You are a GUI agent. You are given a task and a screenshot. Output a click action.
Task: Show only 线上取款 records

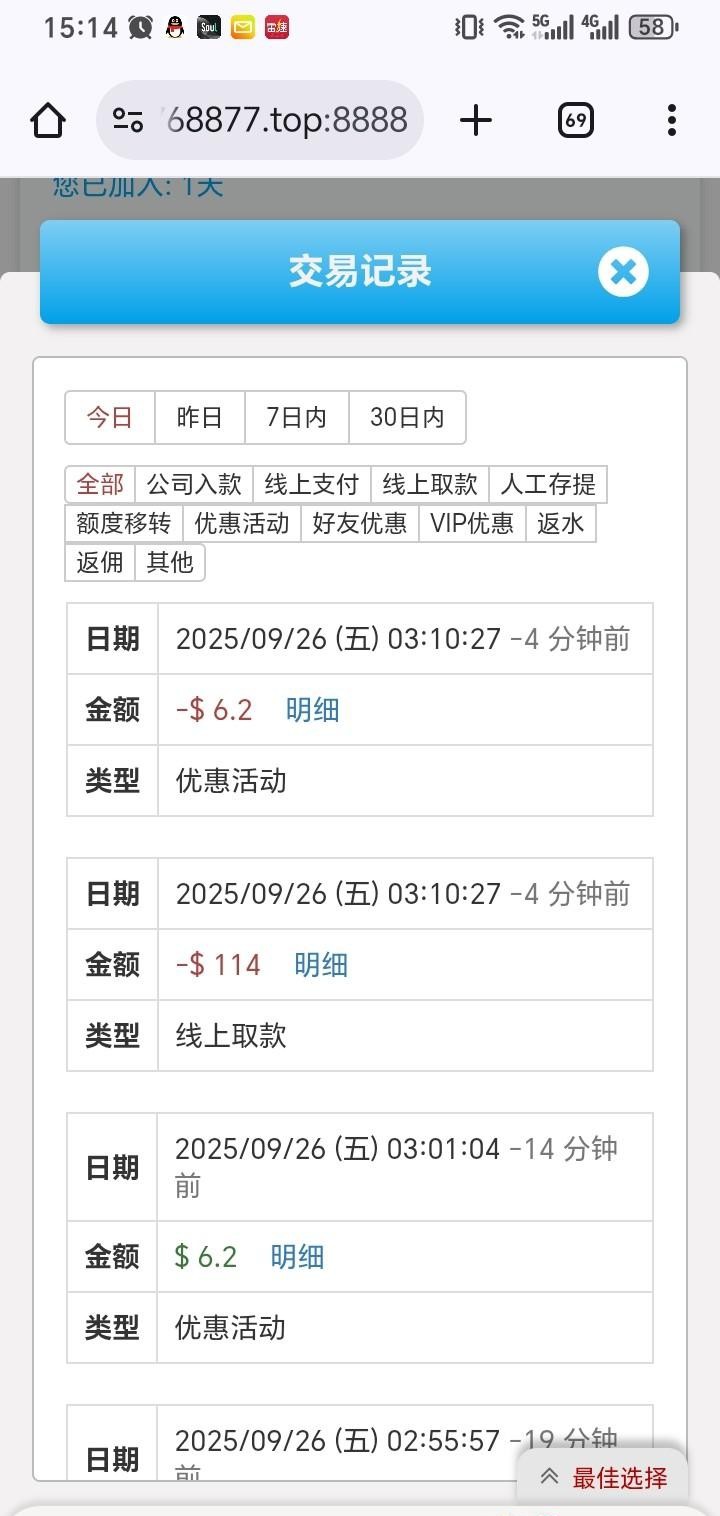pyautogui.click(x=429, y=485)
